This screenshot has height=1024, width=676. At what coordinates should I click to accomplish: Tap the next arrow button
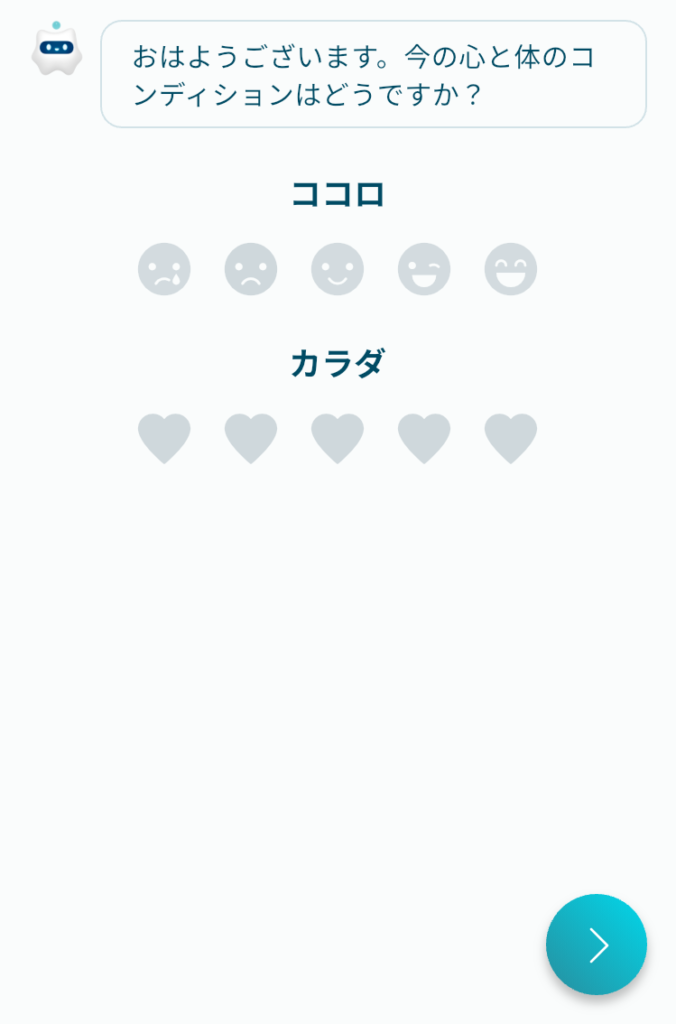596,944
